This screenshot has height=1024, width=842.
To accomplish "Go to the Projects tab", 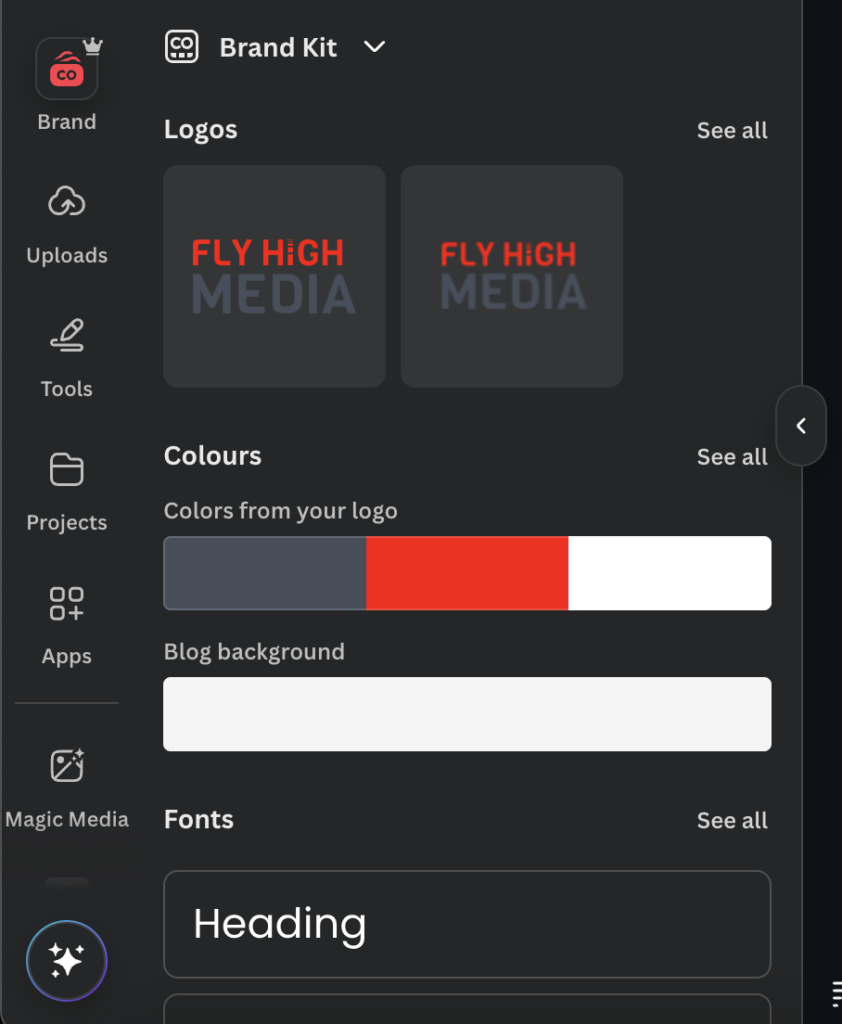I will 66,488.
